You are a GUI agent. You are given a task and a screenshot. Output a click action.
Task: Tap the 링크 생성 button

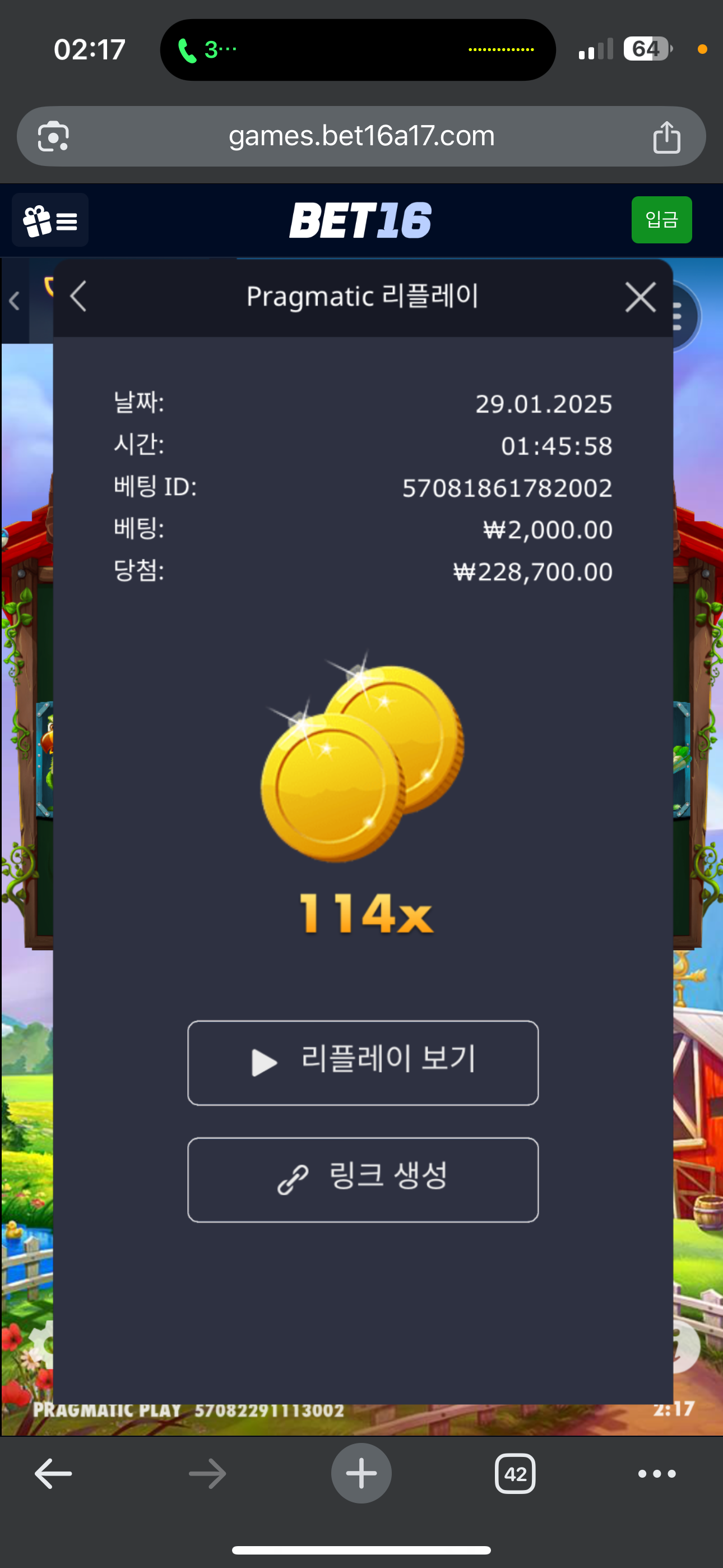pyautogui.click(x=363, y=1179)
